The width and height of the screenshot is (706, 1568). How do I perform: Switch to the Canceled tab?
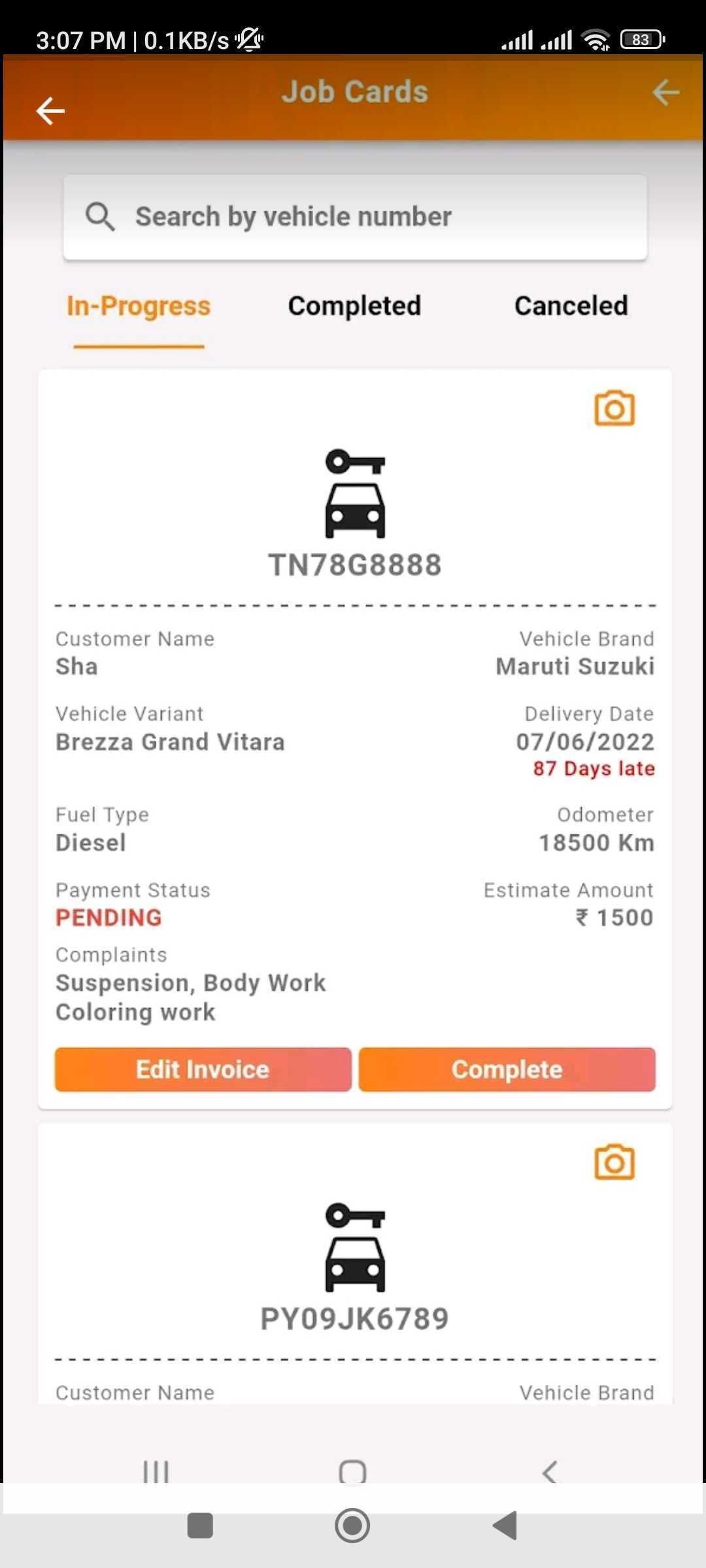[x=571, y=306]
